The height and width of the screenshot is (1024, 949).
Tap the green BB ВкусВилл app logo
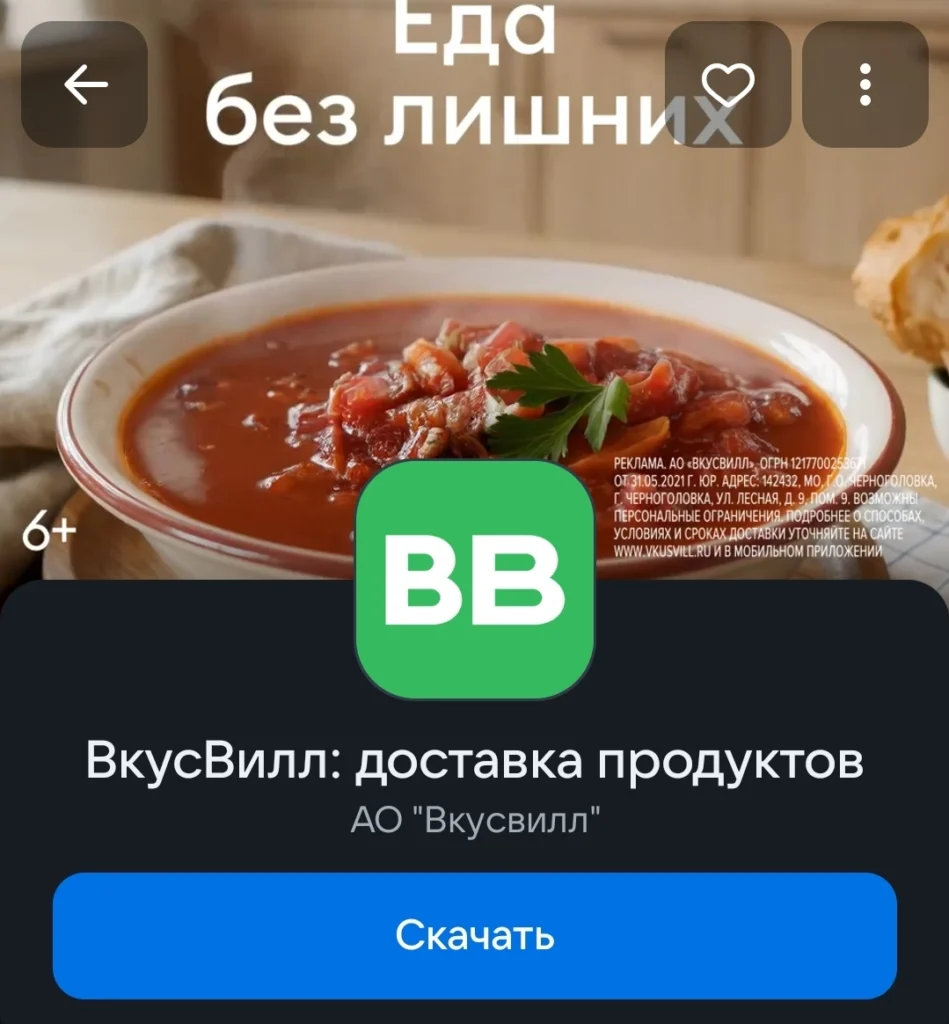(x=474, y=574)
